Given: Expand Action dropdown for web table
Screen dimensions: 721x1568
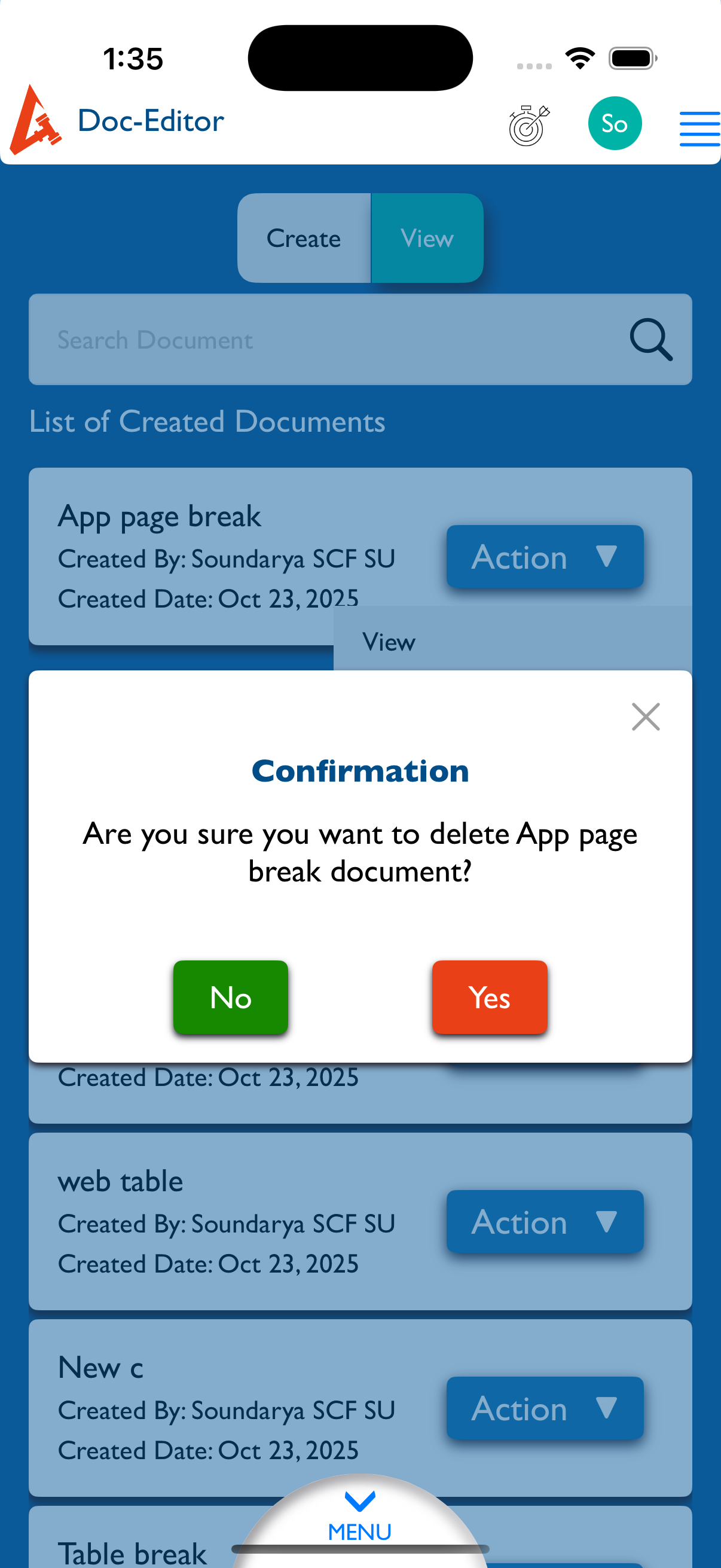Looking at the screenshot, I should click(x=545, y=1221).
